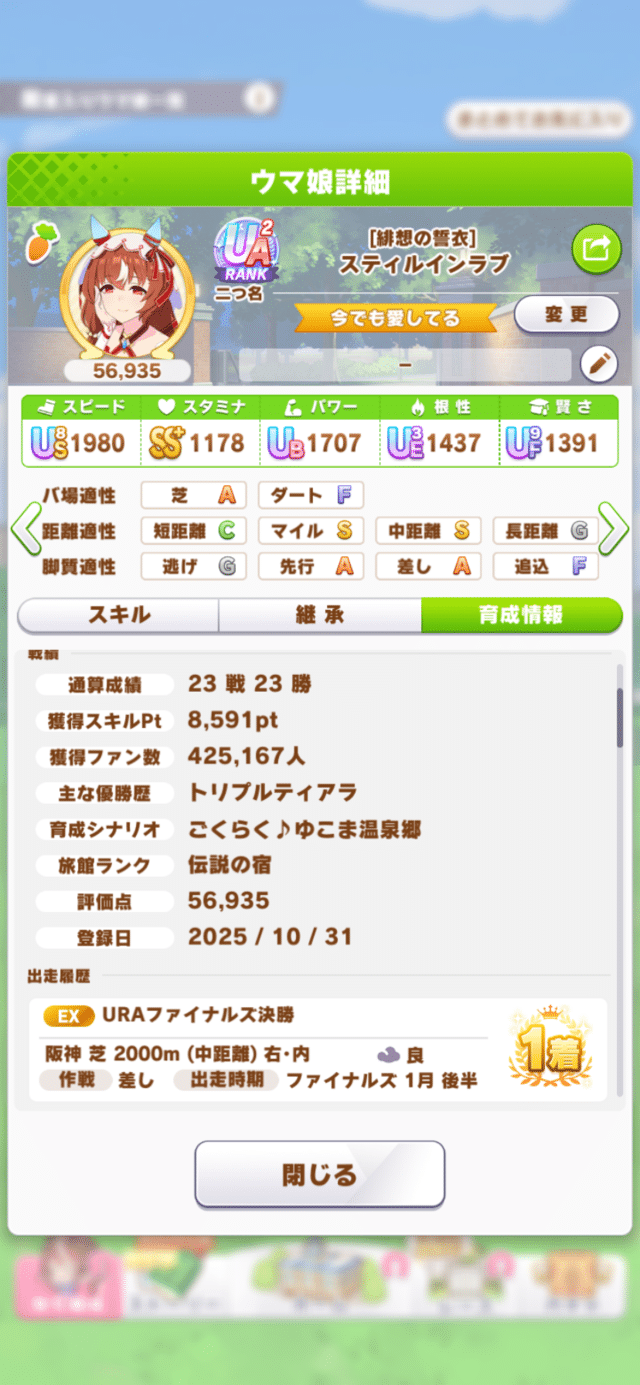Tap the carrot icon beside the portrait
The height and width of the screenshot is (1385, 640).
42,241
